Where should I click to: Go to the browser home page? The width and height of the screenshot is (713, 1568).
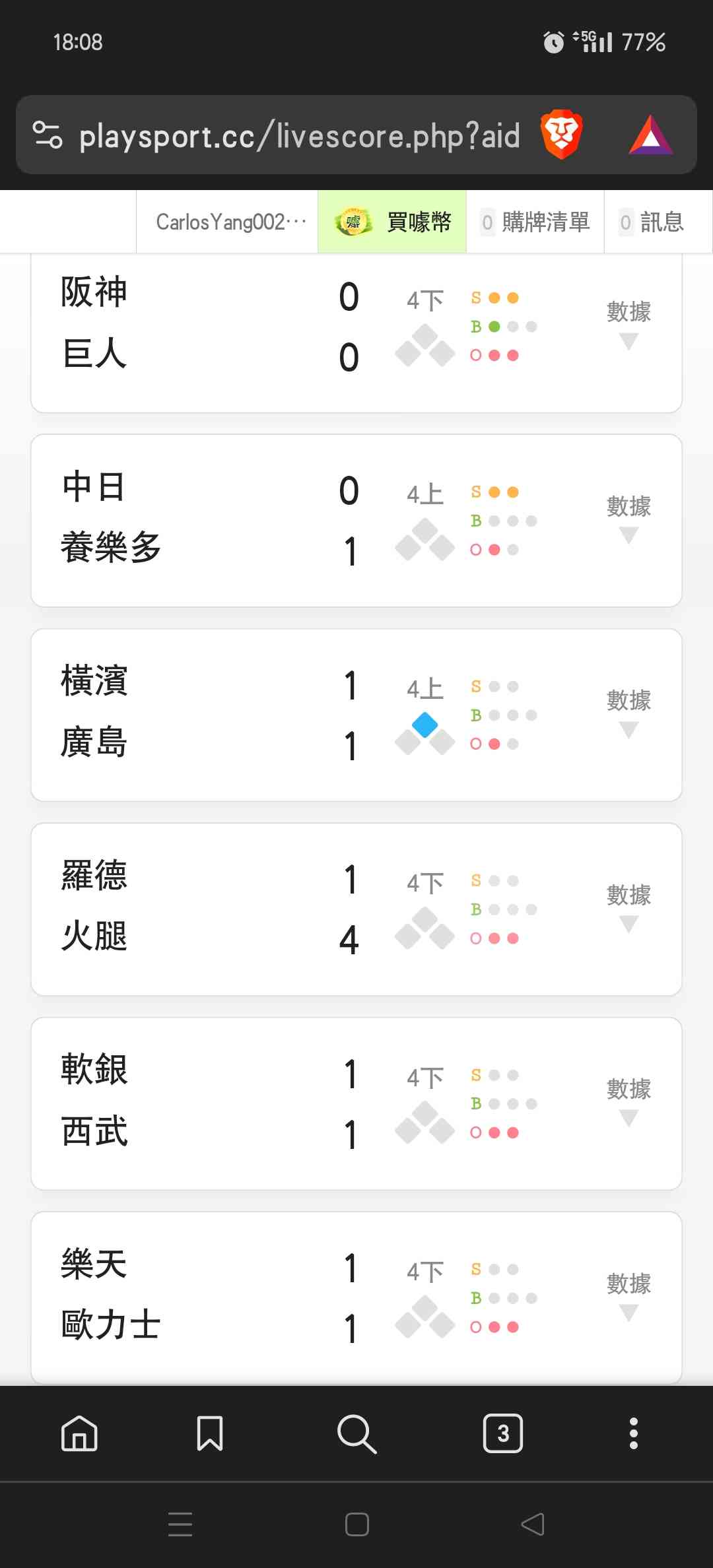79,1433
